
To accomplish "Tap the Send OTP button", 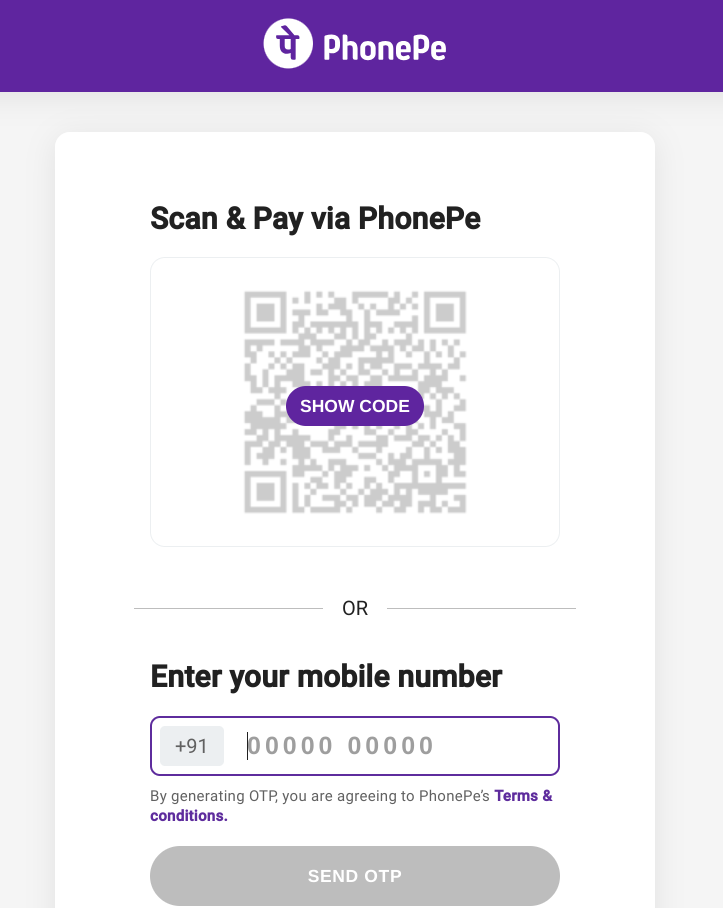I will pos(355,876).
